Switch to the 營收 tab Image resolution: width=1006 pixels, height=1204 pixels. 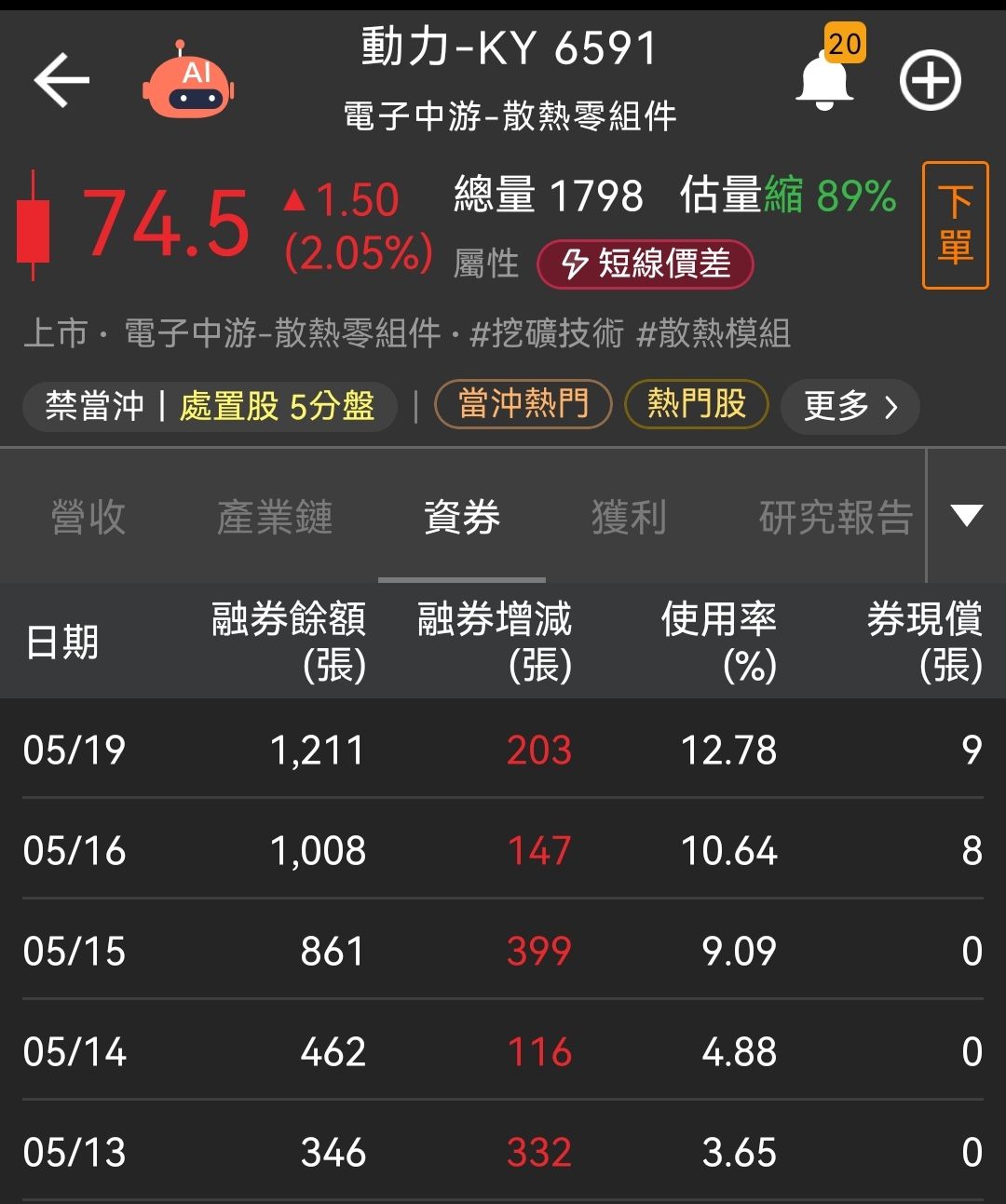click(x=88, y=517)
